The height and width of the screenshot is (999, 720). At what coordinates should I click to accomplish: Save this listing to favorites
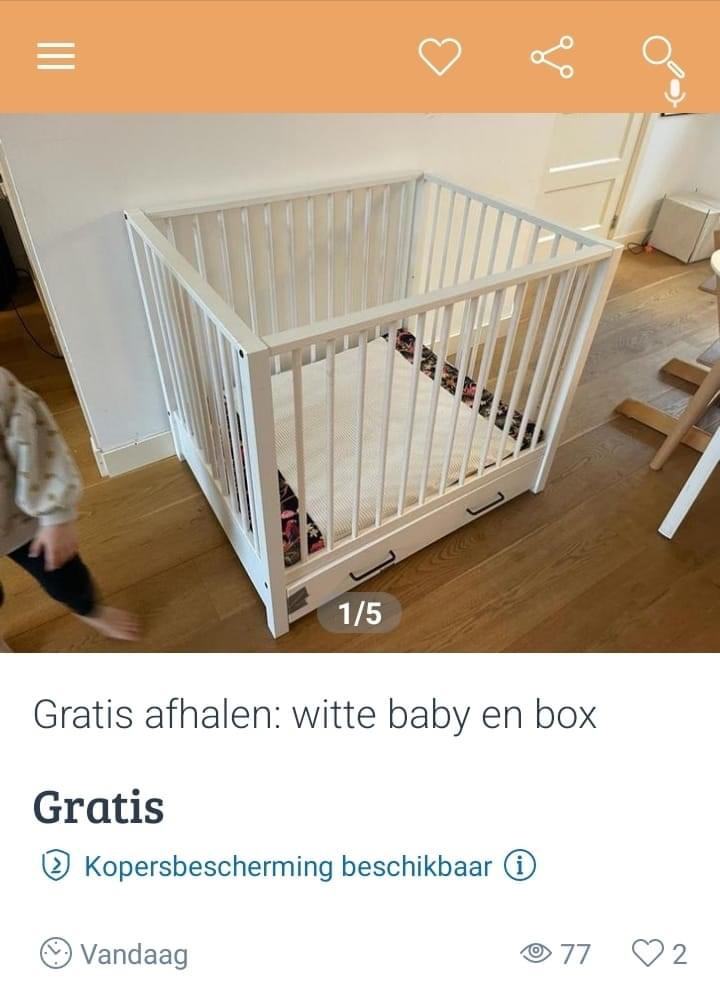[x=439, y=57]
